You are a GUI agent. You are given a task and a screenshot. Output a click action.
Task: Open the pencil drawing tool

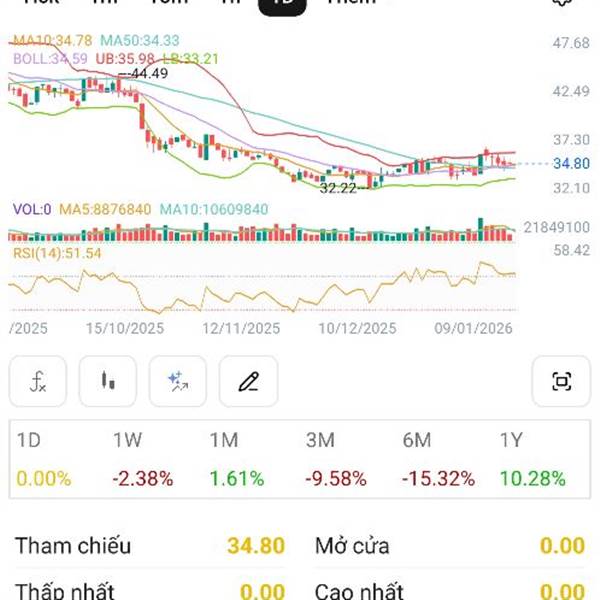click(x=249, y=381)
